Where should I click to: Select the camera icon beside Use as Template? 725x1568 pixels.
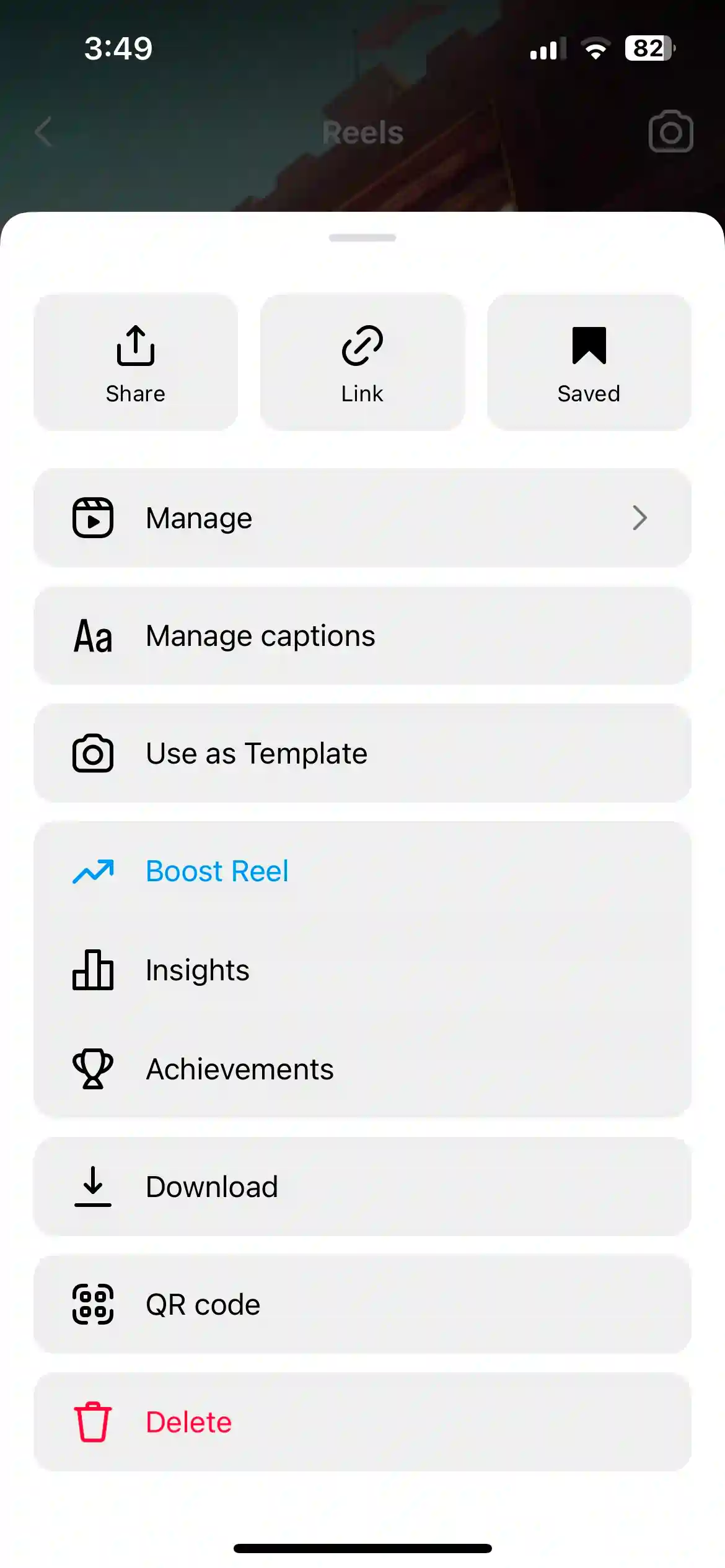pos(93,753)
